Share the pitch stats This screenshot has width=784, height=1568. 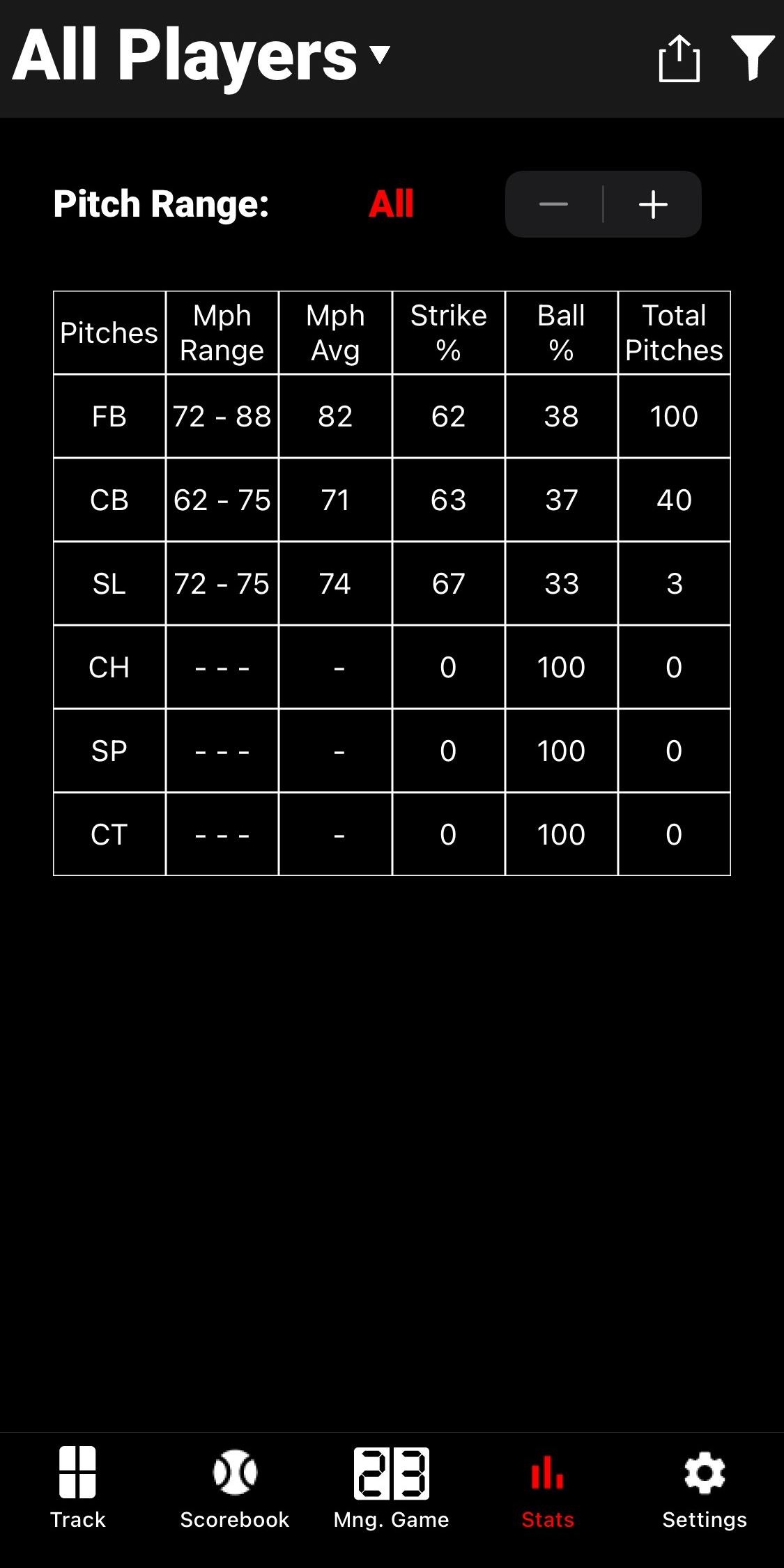pyautogui.click(x=679, y=59)
